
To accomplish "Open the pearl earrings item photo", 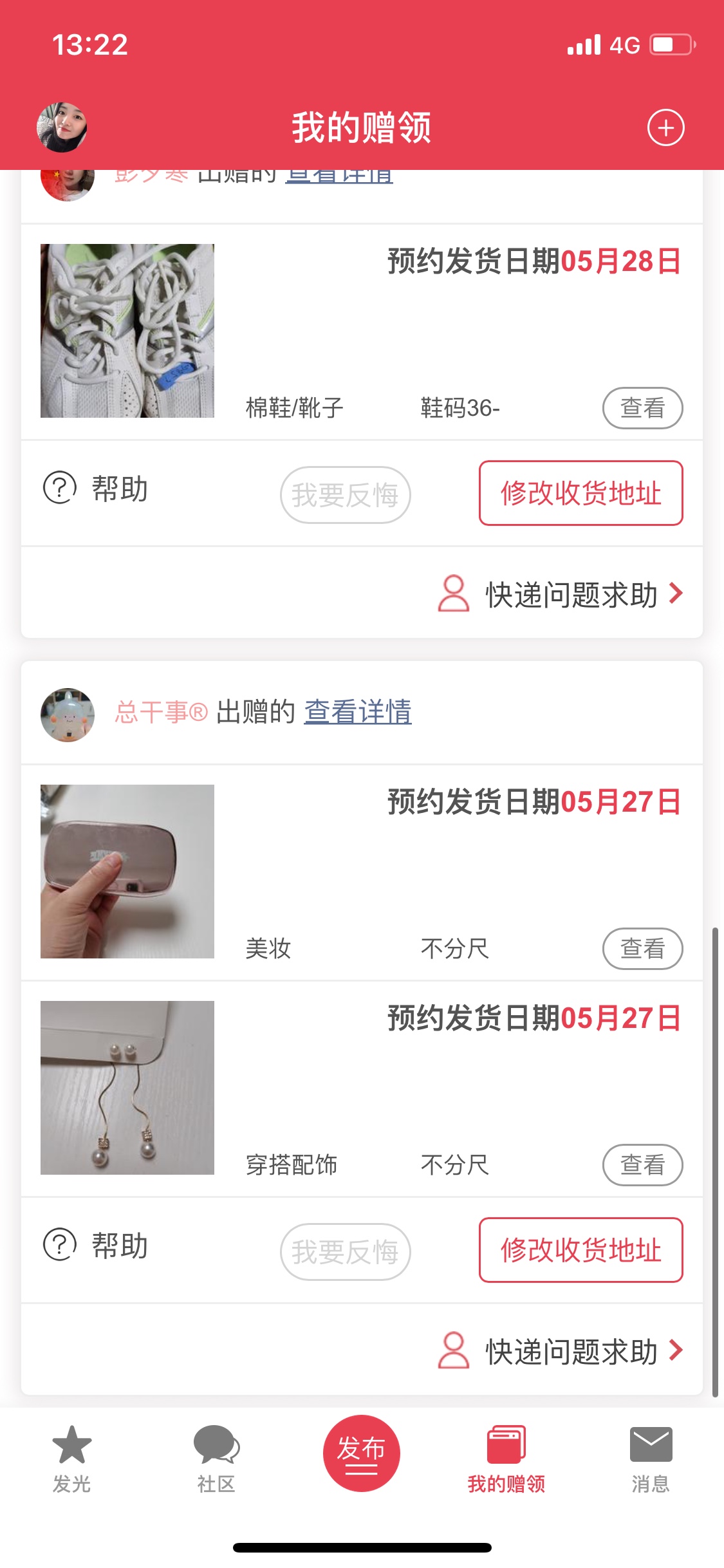I will point(127,1087).
